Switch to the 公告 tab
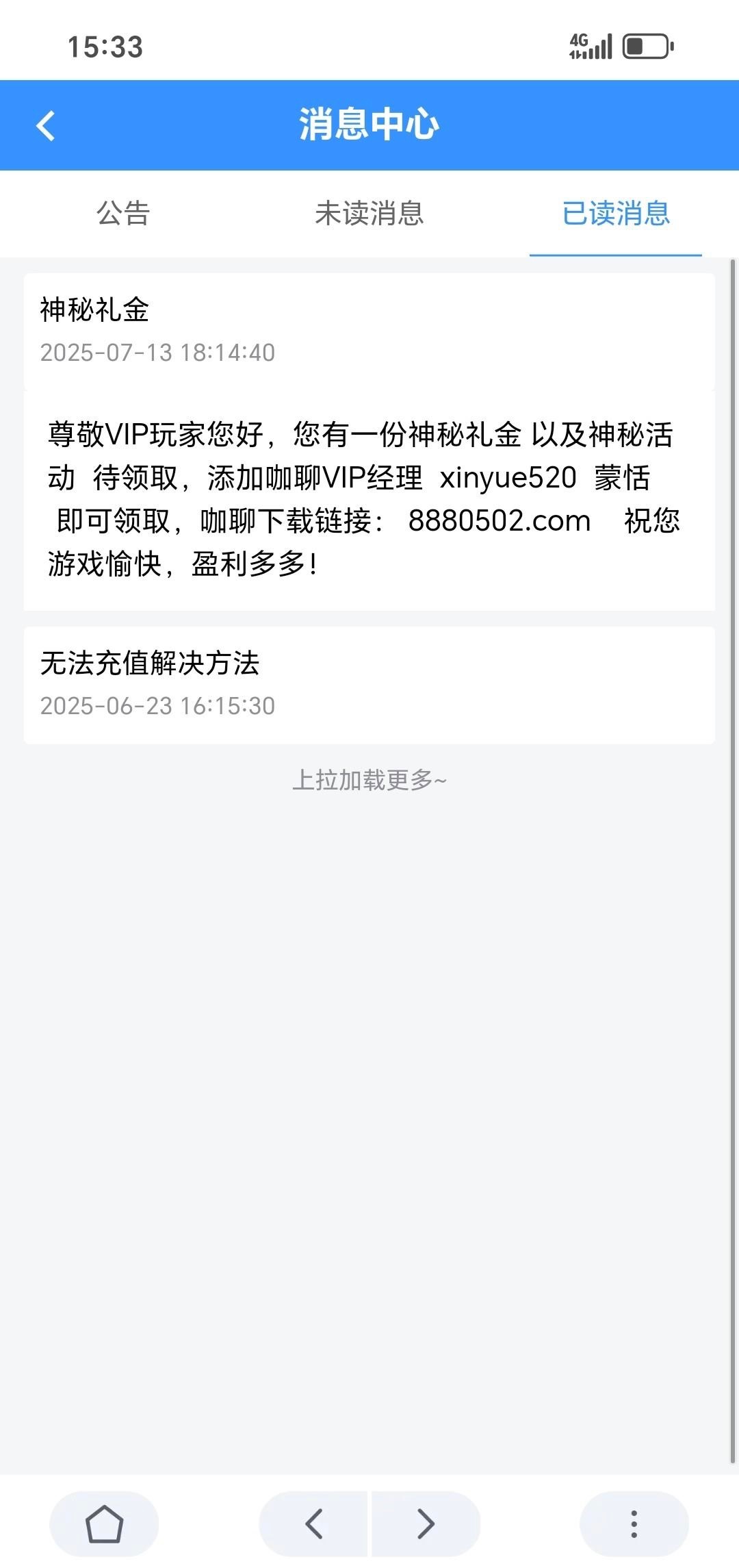Viewport: 739px width, 1568px height. coord(123,214)
